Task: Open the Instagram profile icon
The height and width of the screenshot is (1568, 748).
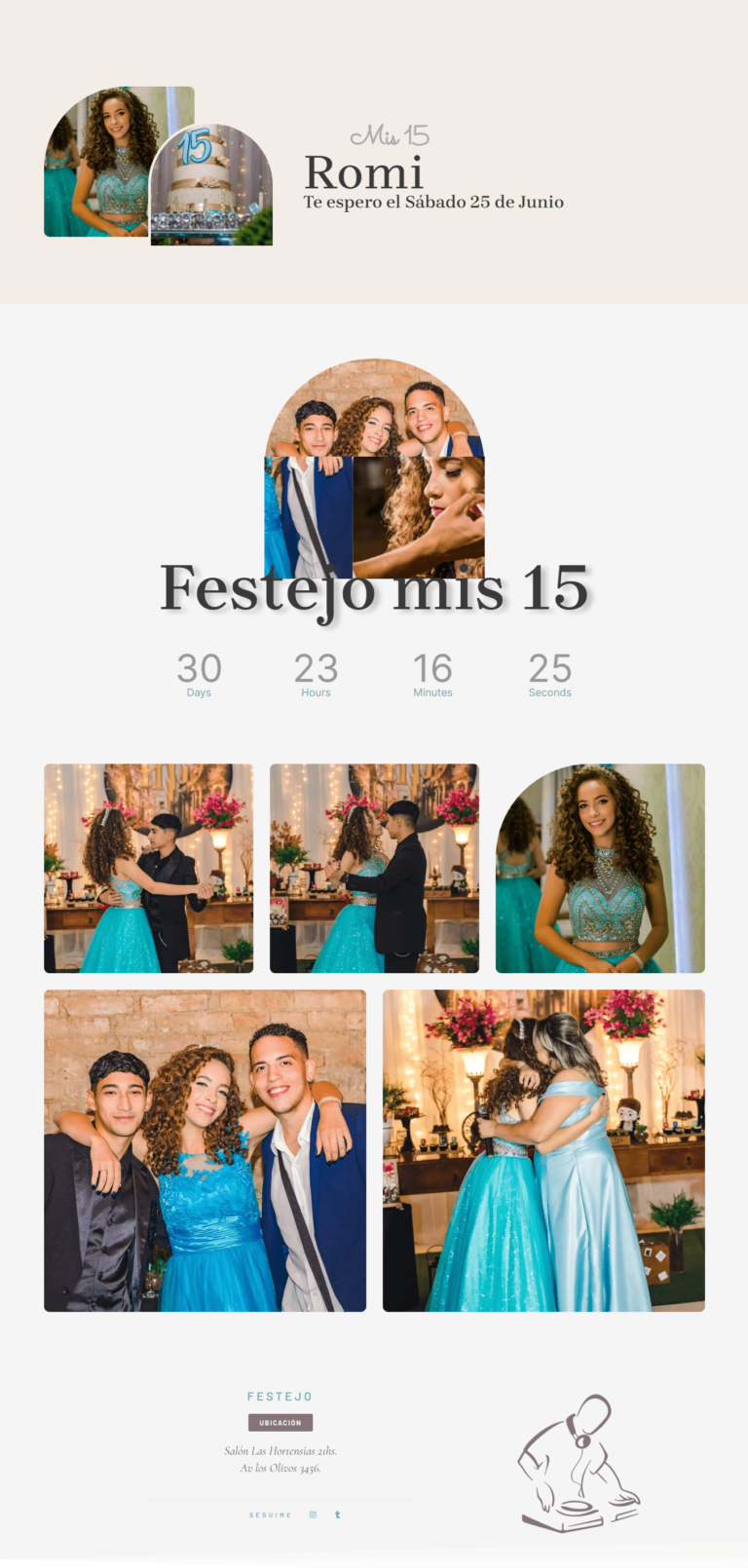Action: (313, 1514)
